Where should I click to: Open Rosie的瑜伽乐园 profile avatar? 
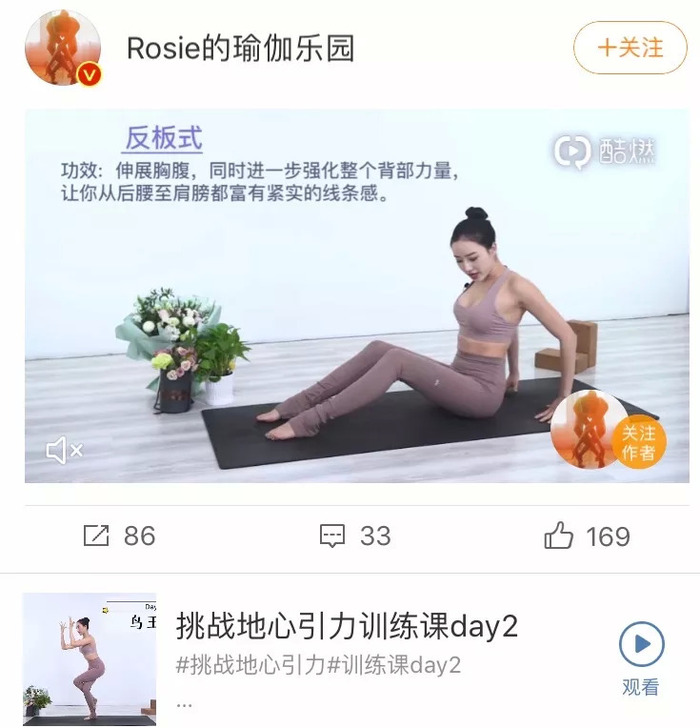click(x=62, y=48)
